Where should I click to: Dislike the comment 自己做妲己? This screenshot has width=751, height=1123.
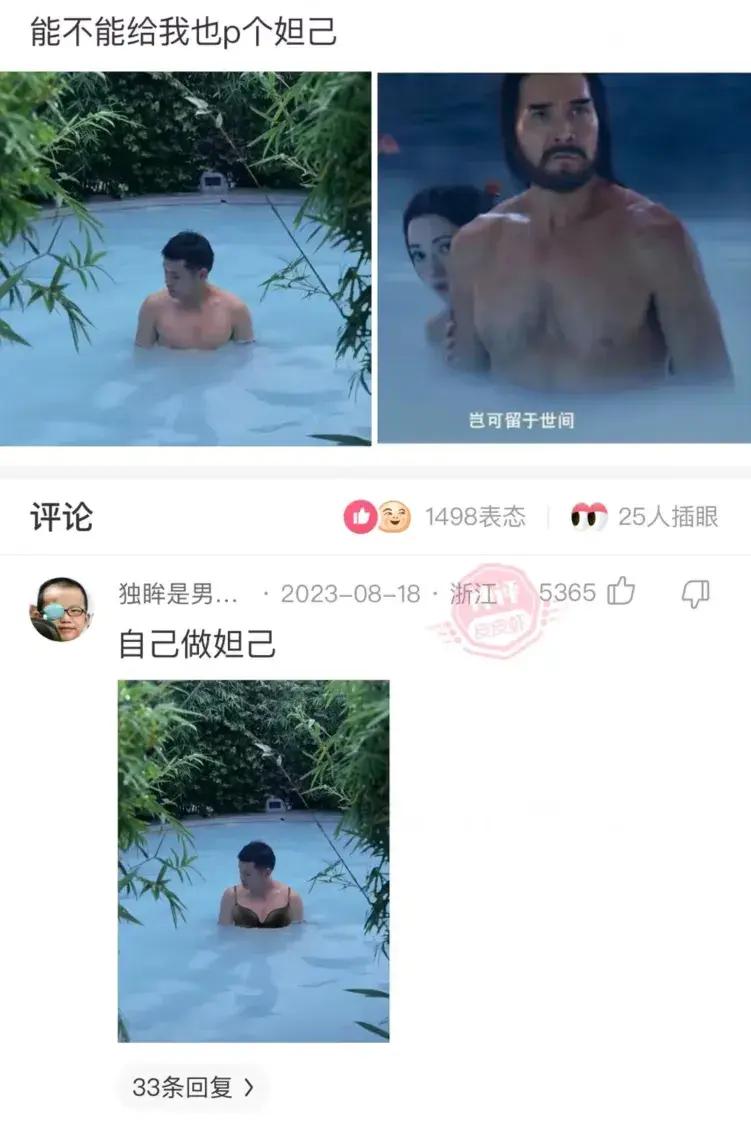pos(695,593)
